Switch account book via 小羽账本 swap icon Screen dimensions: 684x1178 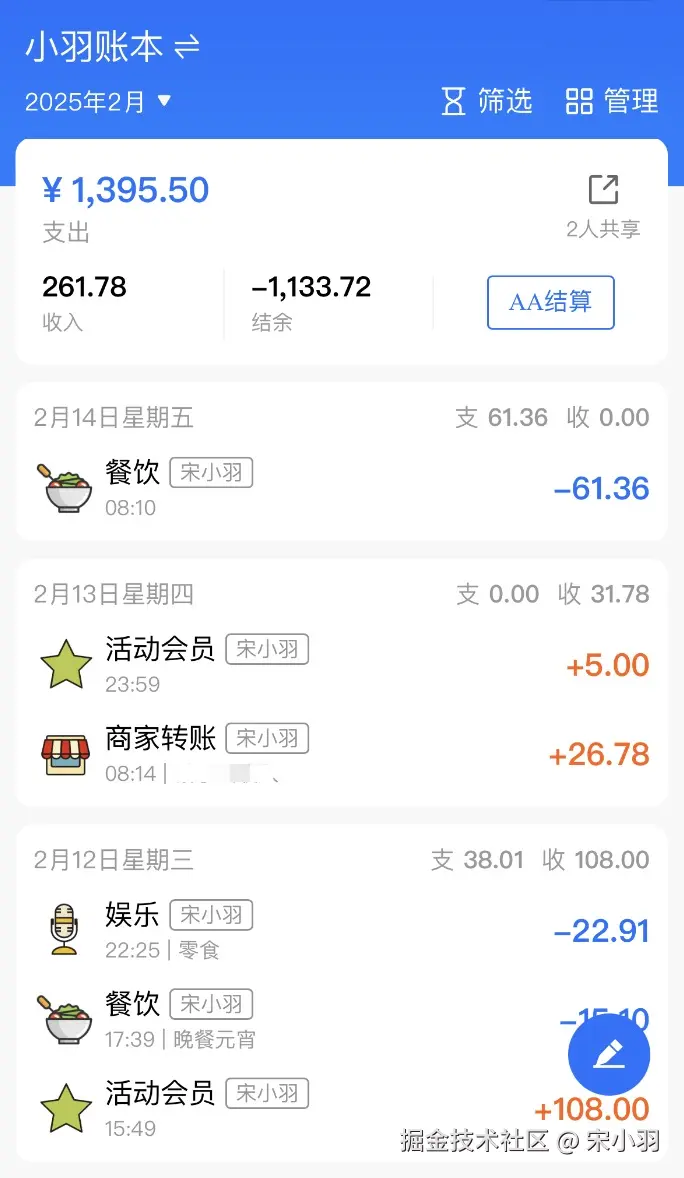point(187,47)
